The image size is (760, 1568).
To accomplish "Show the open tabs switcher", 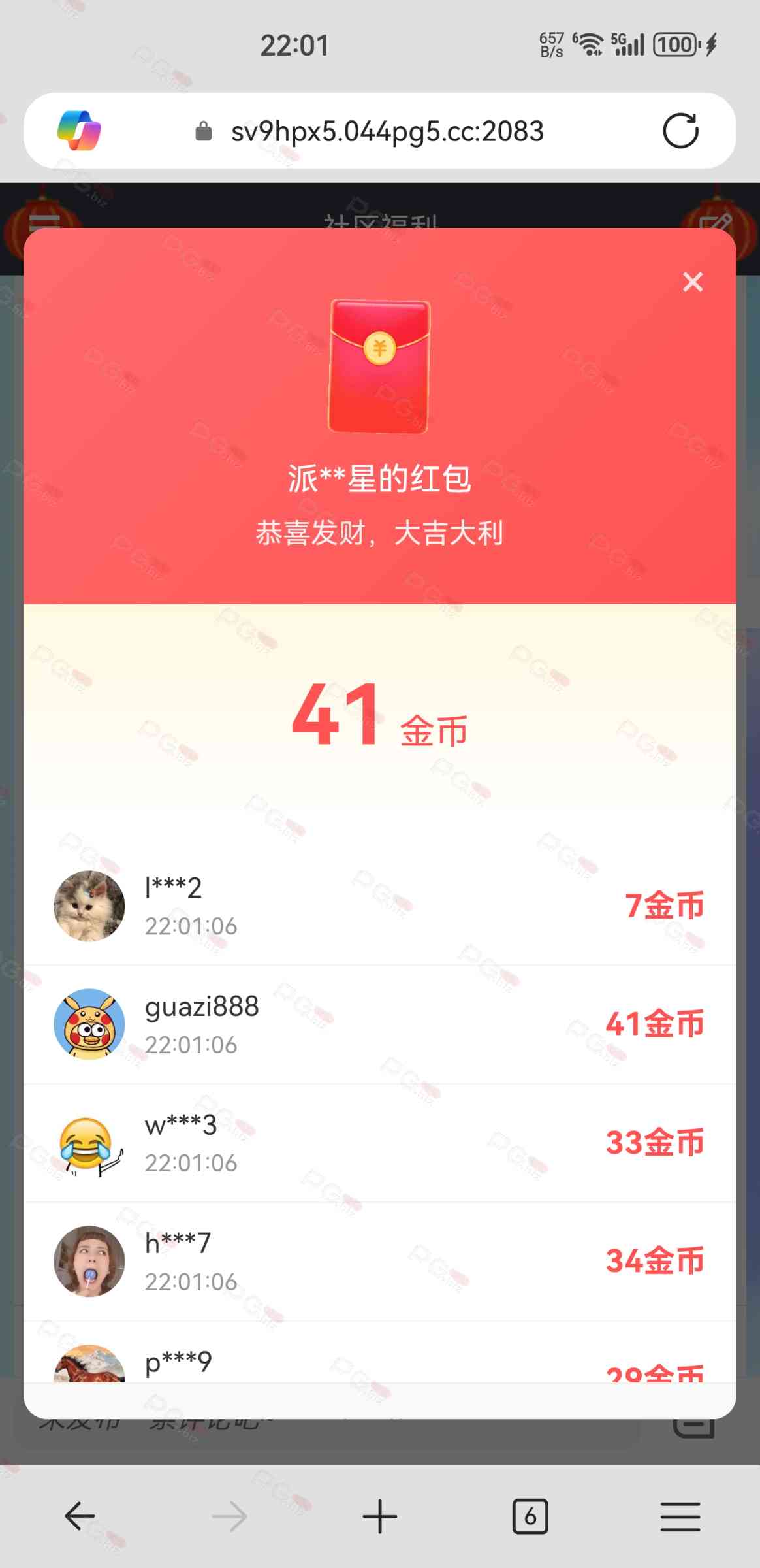I will click(x=530, y=1516).
